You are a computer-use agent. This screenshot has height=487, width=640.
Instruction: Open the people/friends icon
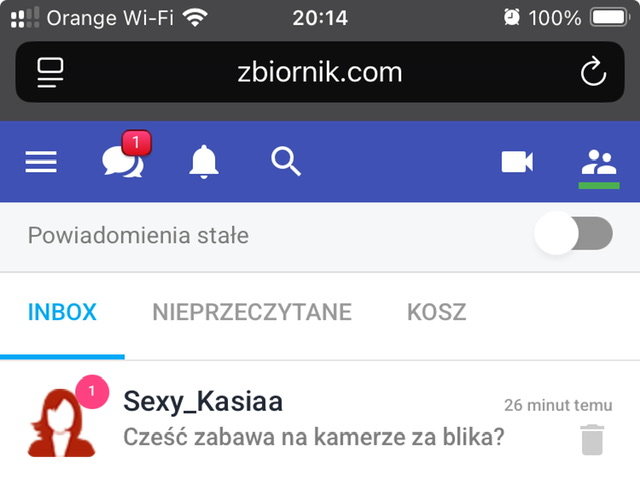(x=599, y=162)
